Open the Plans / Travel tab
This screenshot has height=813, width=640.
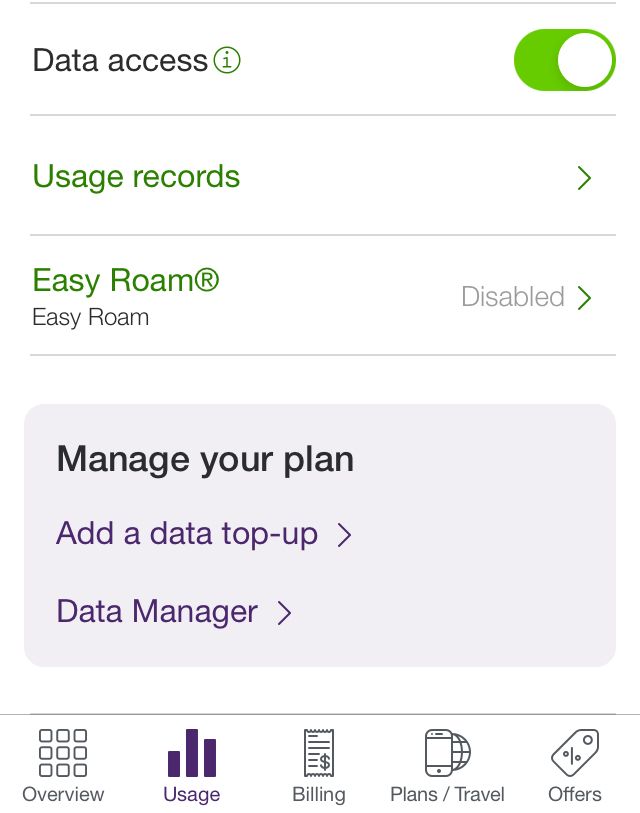click(x=447, y=765)
